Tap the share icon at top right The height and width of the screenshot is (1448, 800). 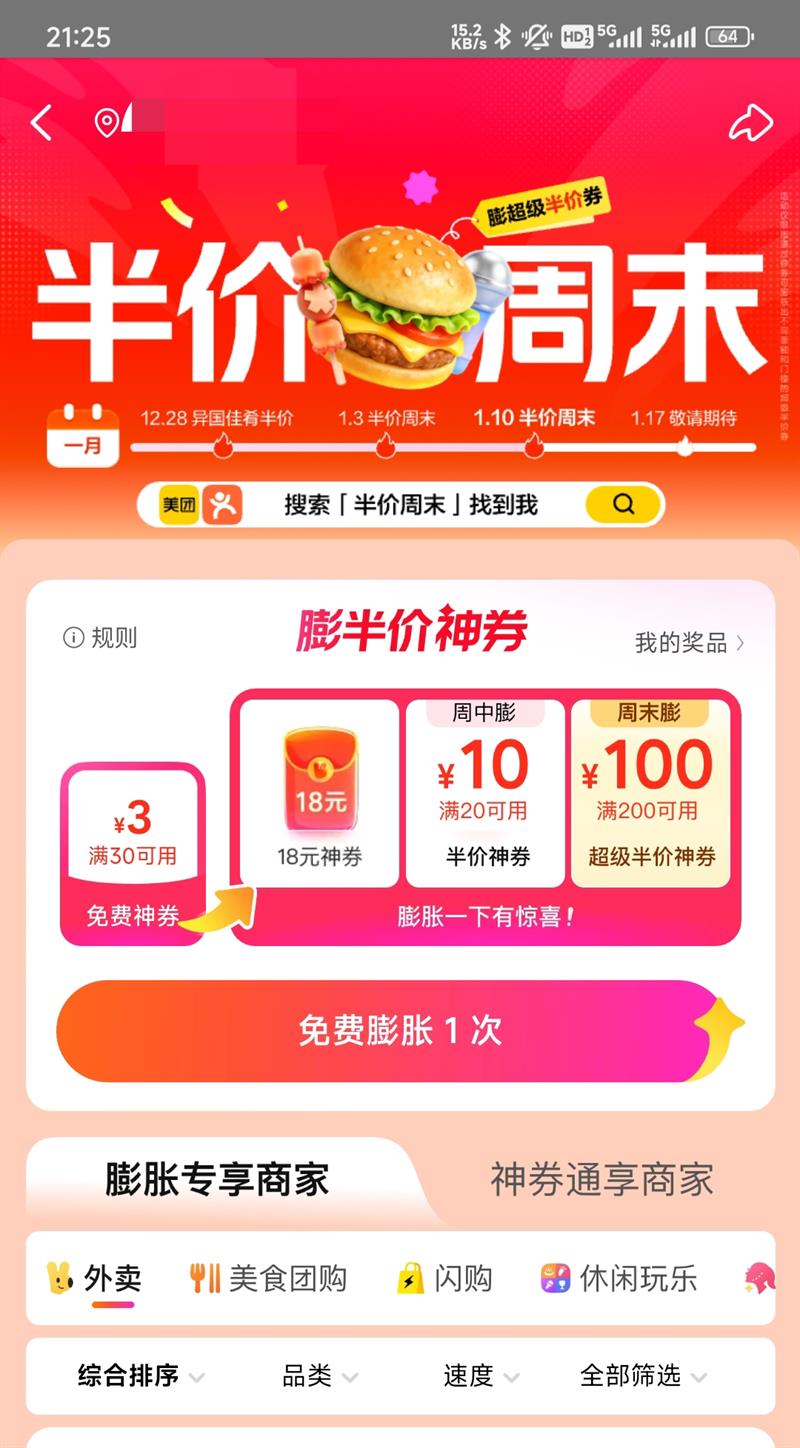click(750, 120)
